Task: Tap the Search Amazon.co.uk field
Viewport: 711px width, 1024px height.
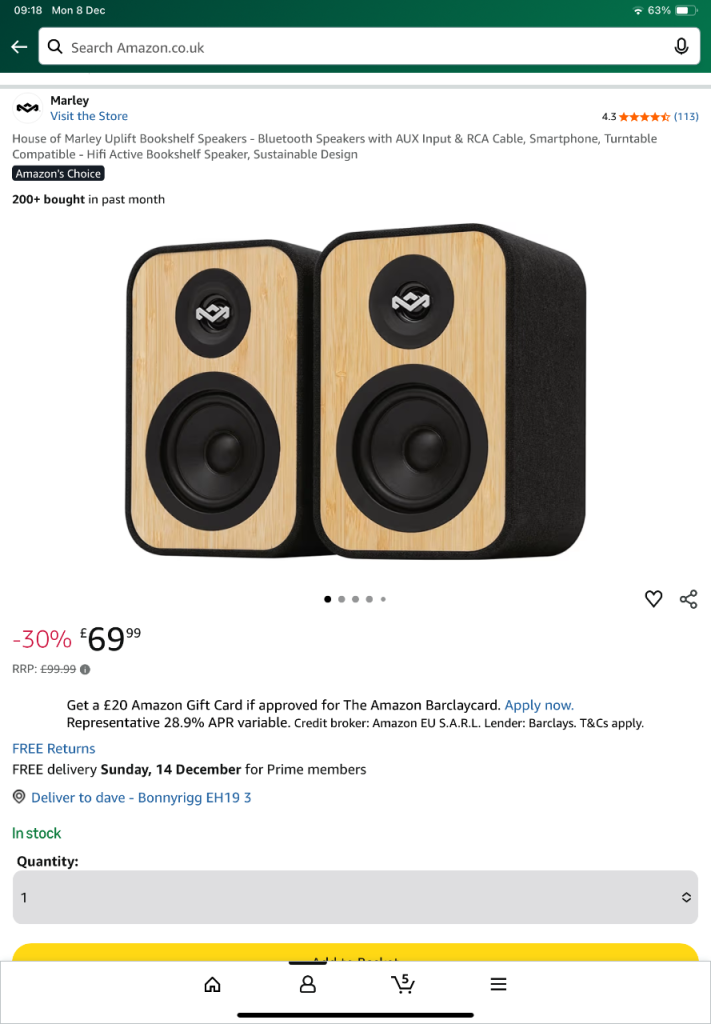Action: (x=360, y=47)
